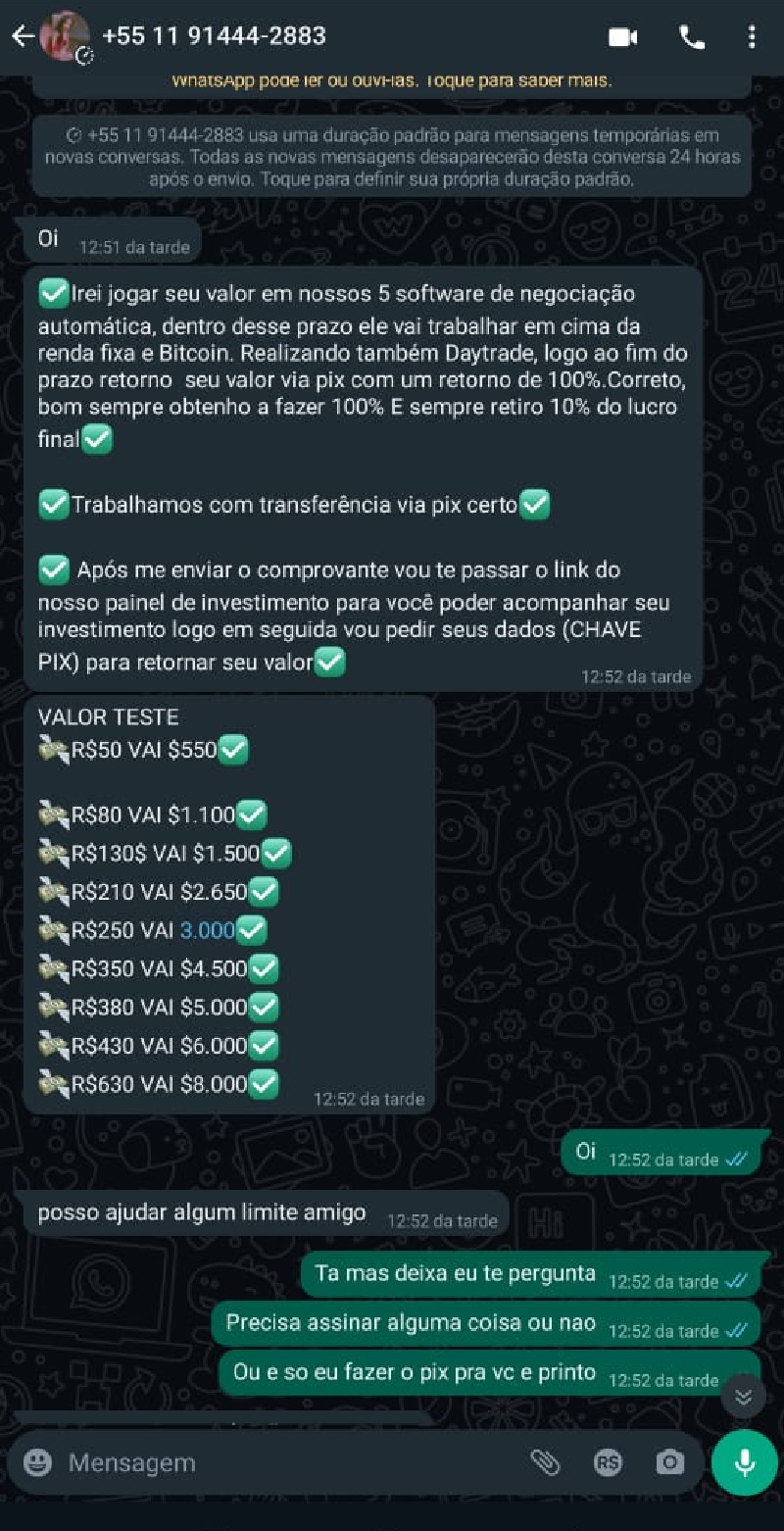This screenshot has width=784, height=1531.
Task: Start a voice call
Action: click(x=691, y=37)
